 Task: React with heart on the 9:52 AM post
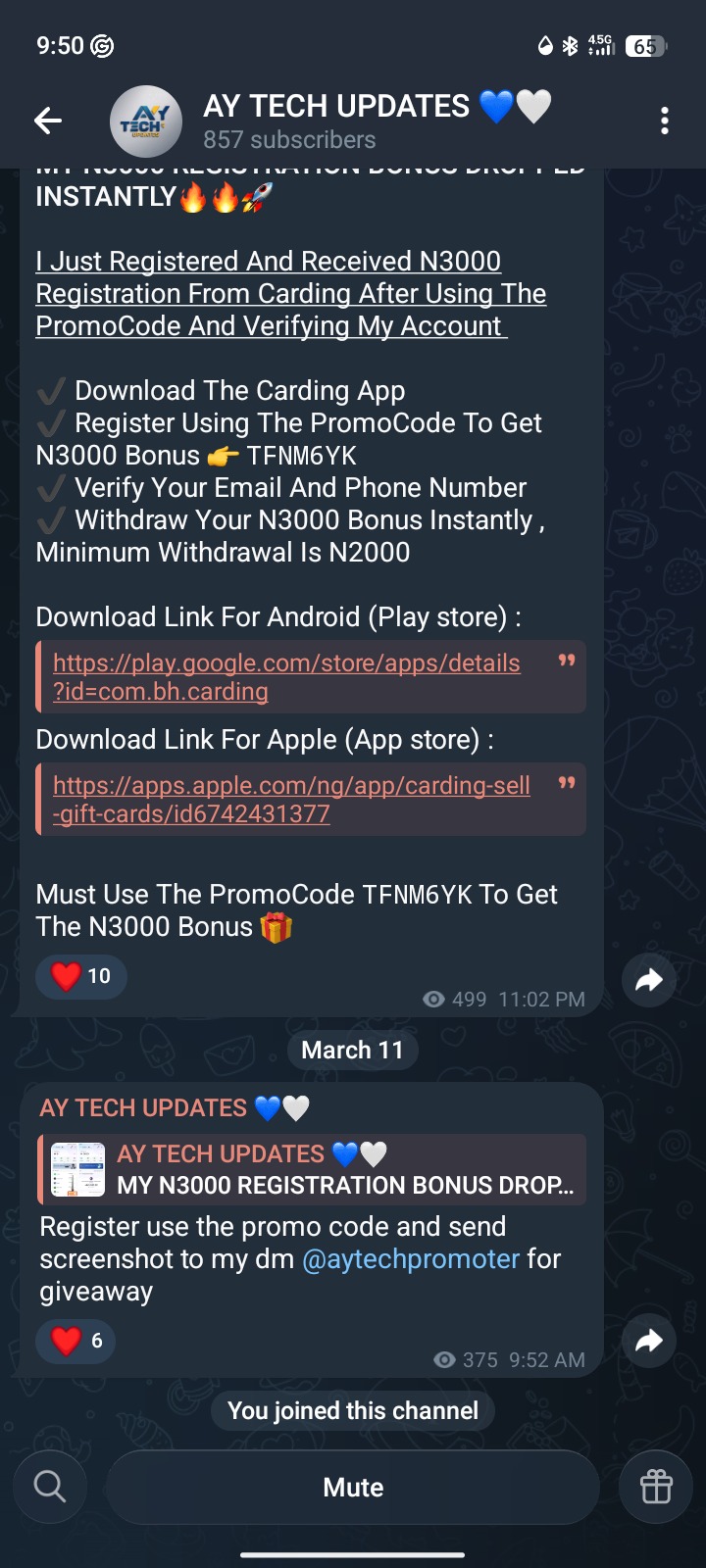[76, 1341]
